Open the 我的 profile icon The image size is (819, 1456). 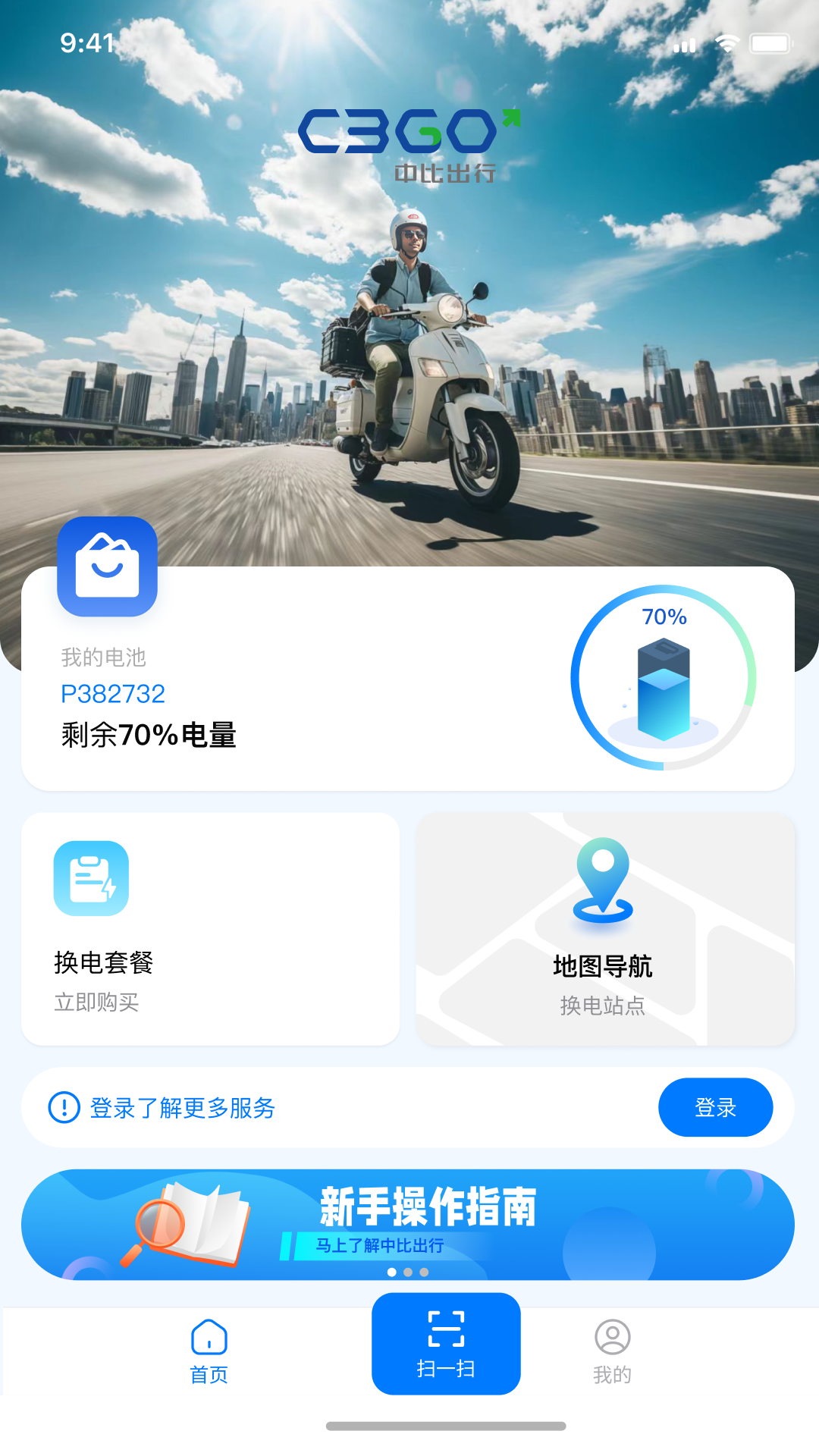tap(611, 1335)
